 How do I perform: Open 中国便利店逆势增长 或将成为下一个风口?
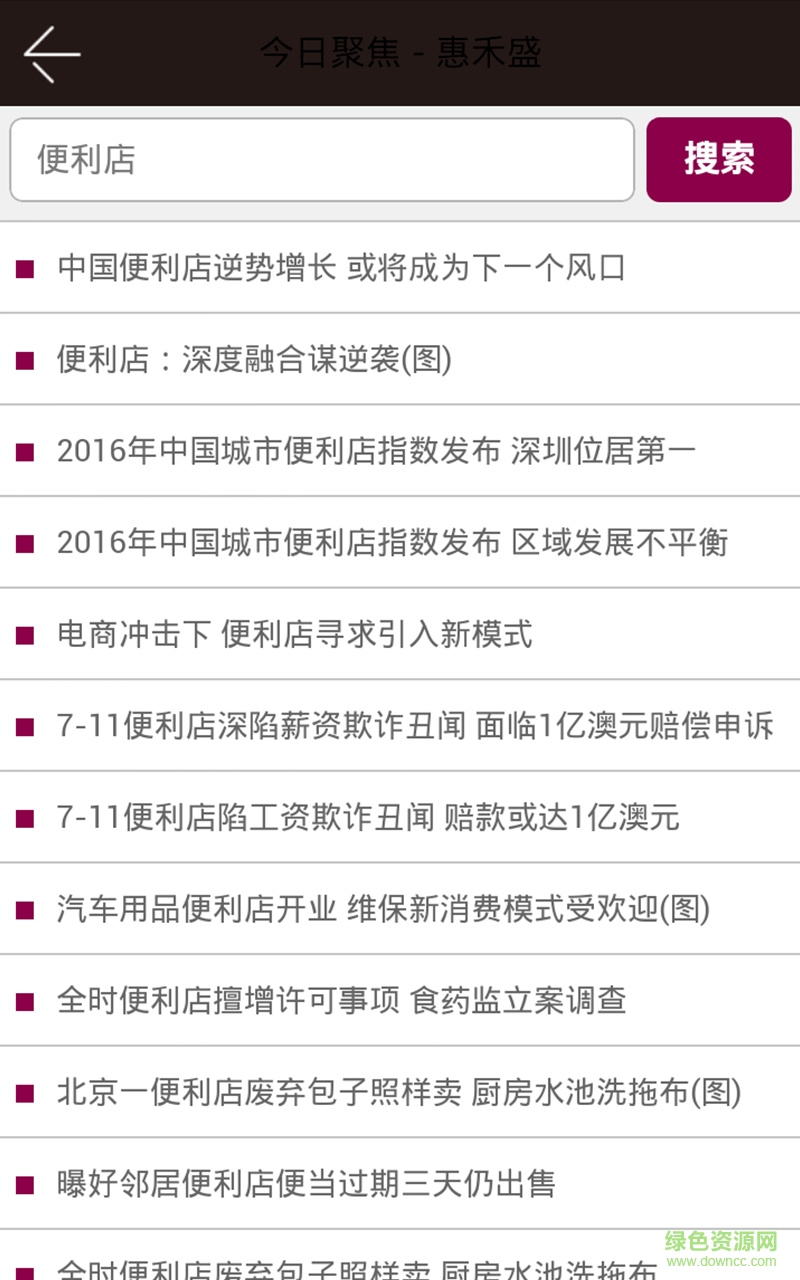[x=340, y=268]
